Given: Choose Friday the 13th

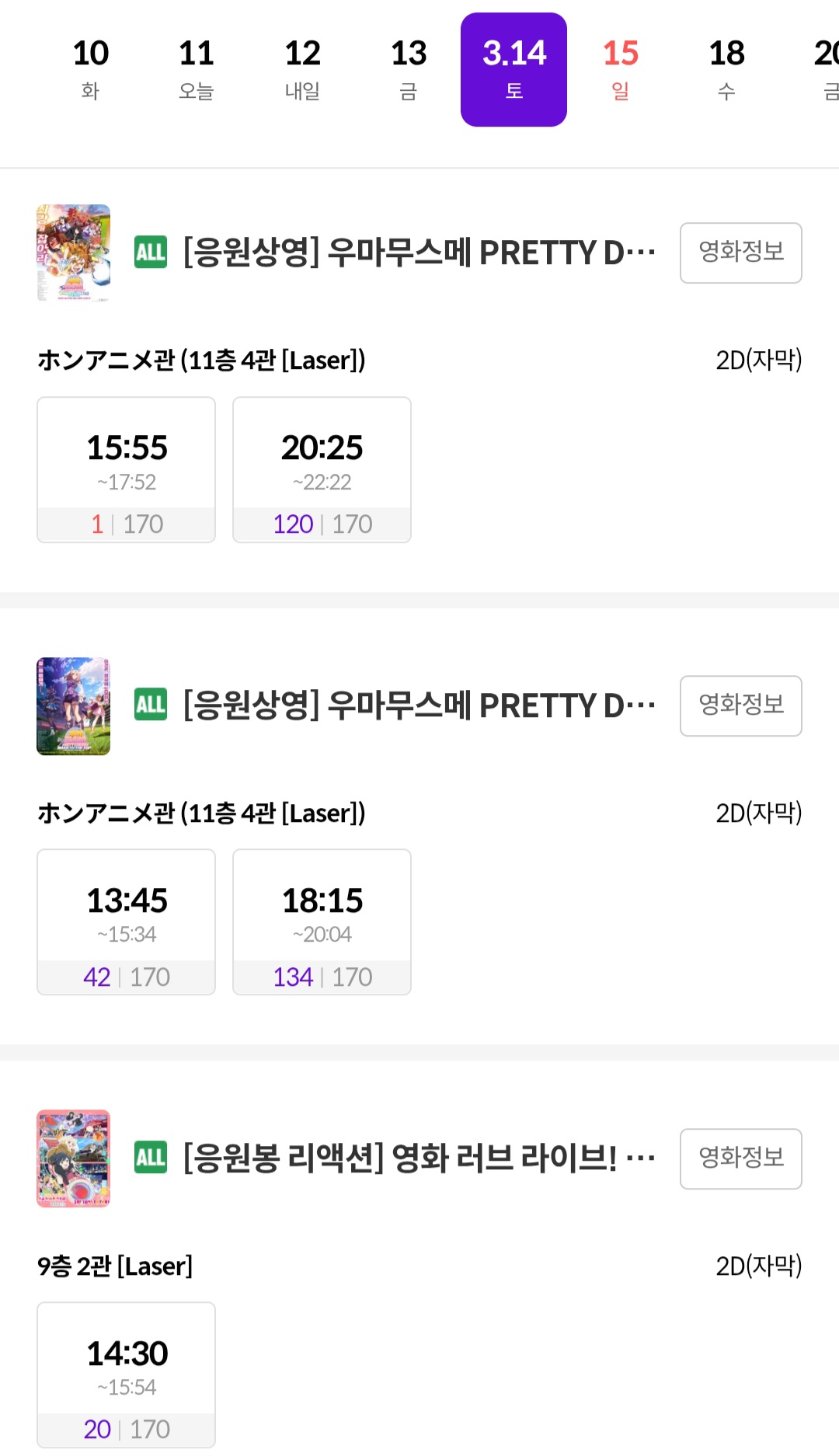Looking at the screenshot, I should [408, 69].
